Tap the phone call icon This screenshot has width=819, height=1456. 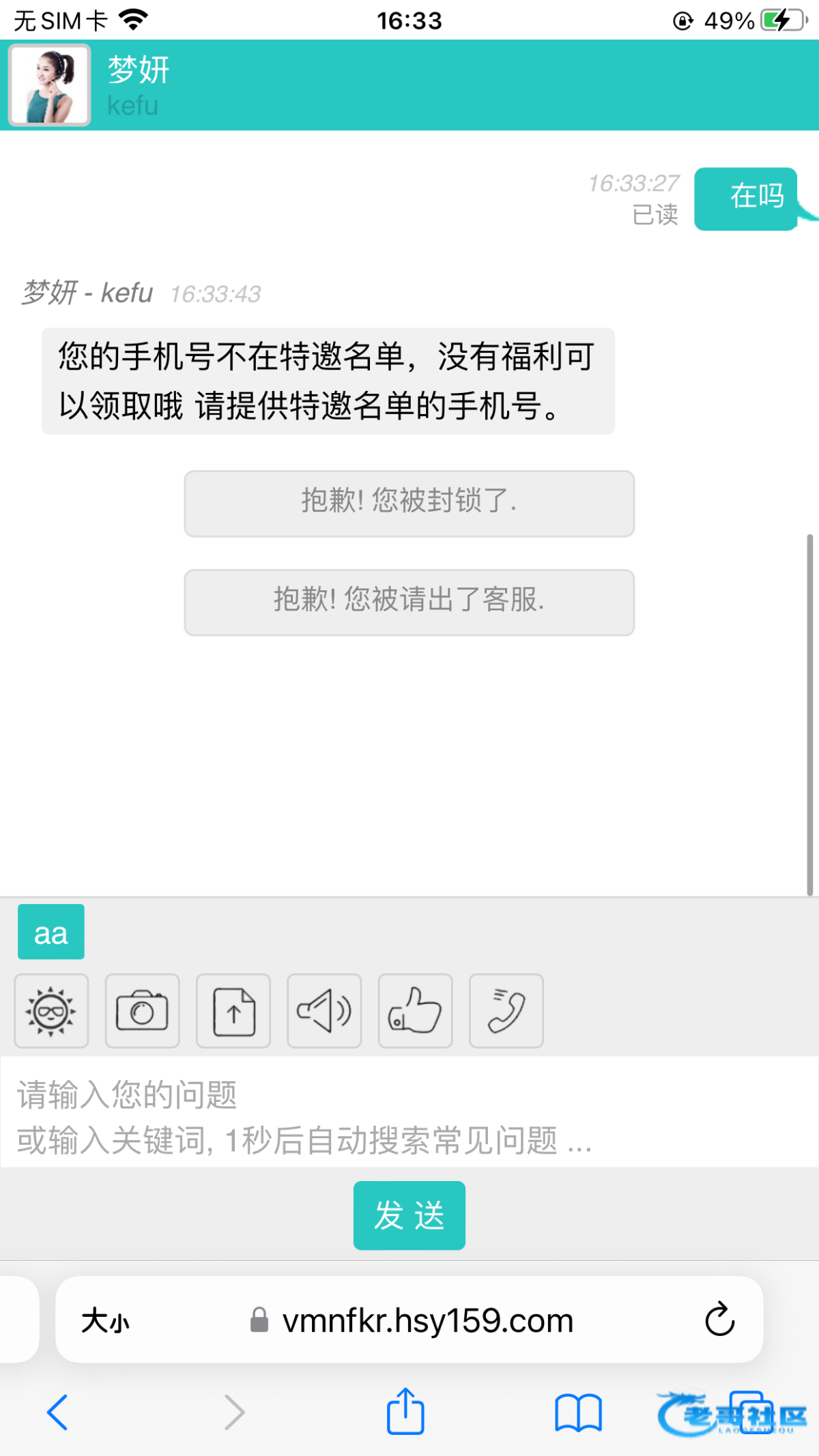pyautogui.click(x=506, y=1010)
